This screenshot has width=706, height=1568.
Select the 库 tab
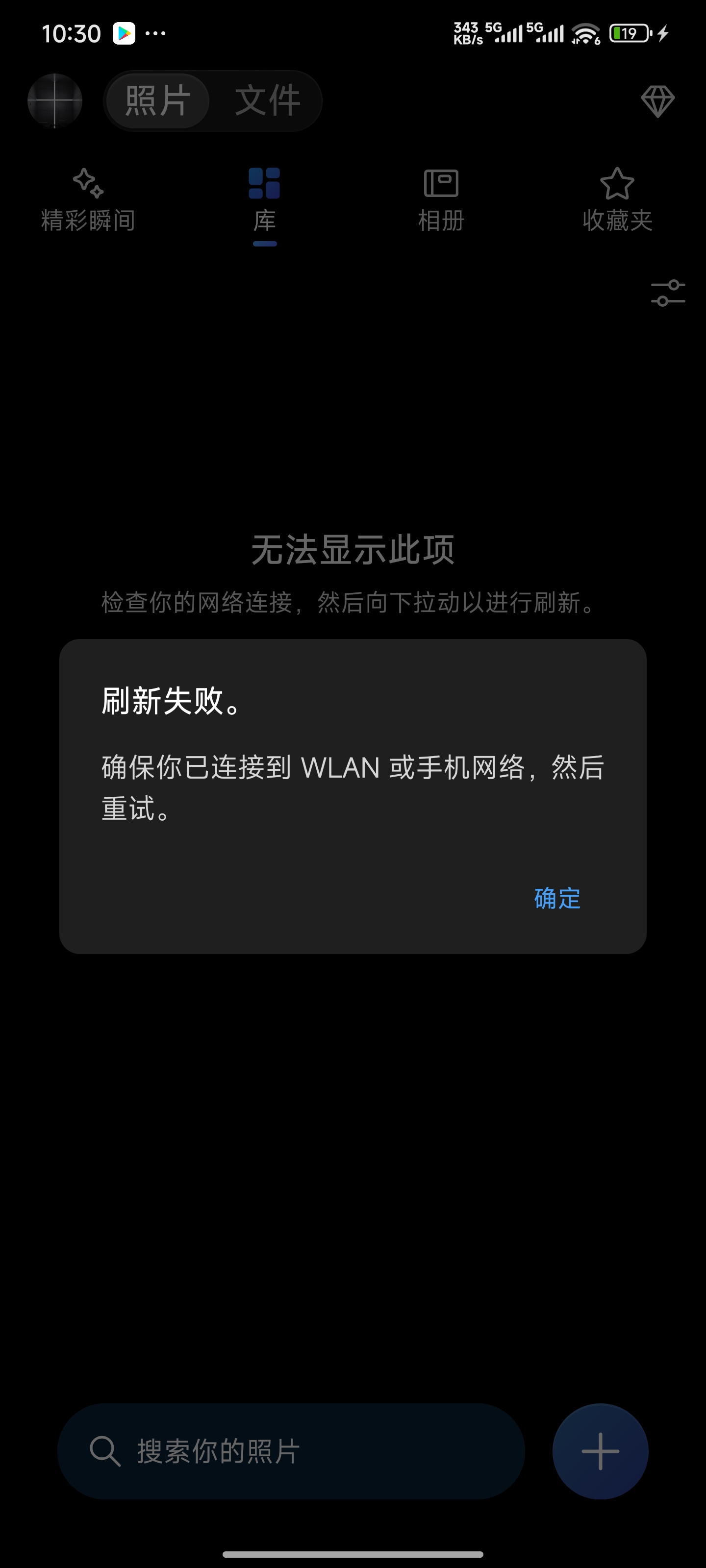tap(264, 201)
